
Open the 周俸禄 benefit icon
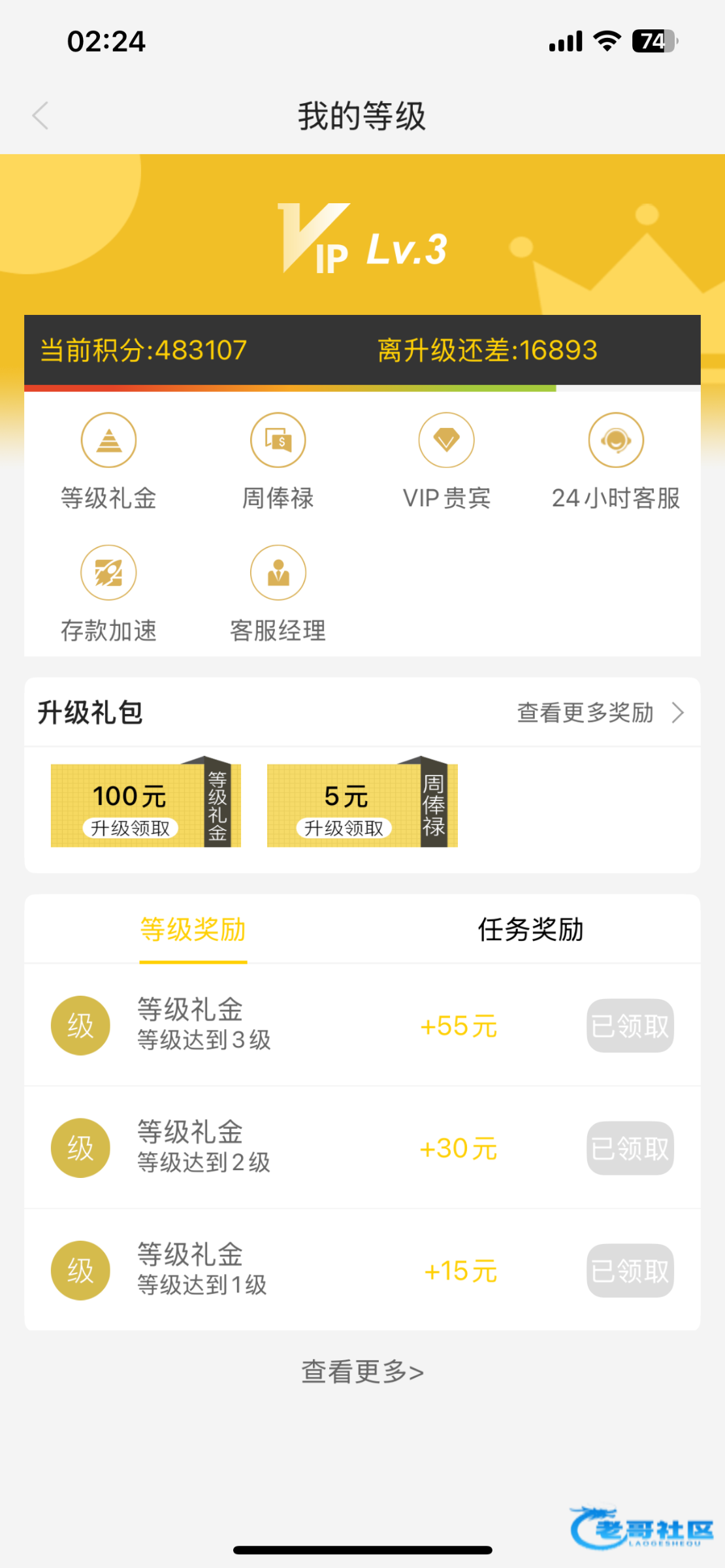tap(278, 440)
